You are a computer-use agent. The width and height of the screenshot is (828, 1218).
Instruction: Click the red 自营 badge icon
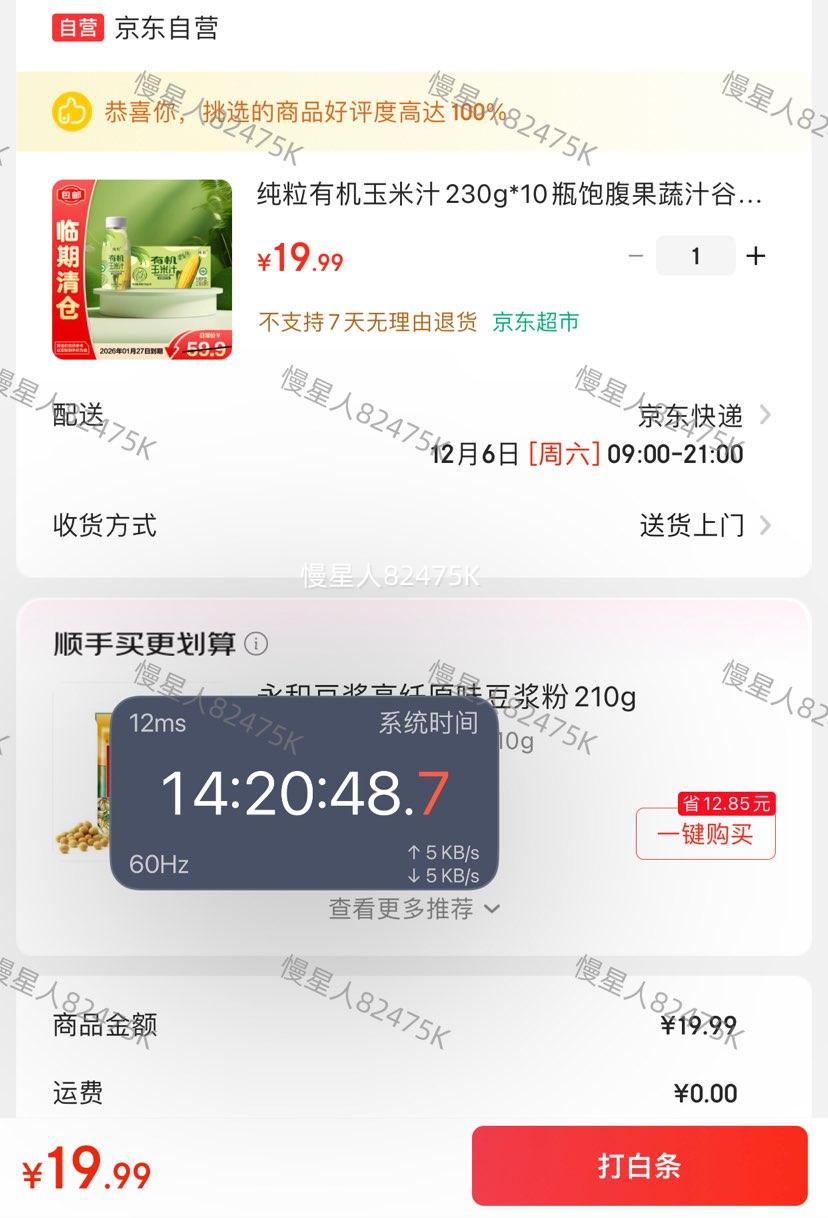pos(73,31)
